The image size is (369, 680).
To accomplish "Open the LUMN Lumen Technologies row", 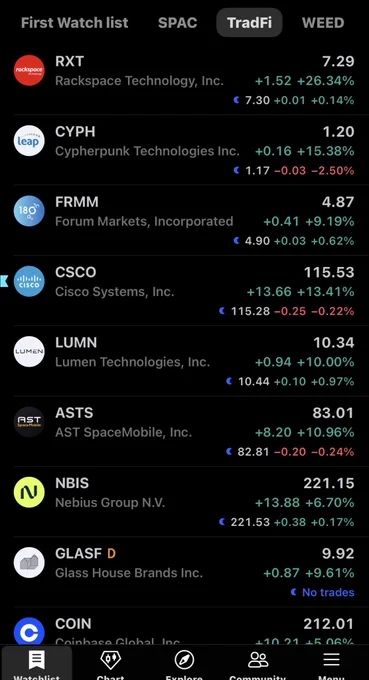I will click(x=184, y=361).
